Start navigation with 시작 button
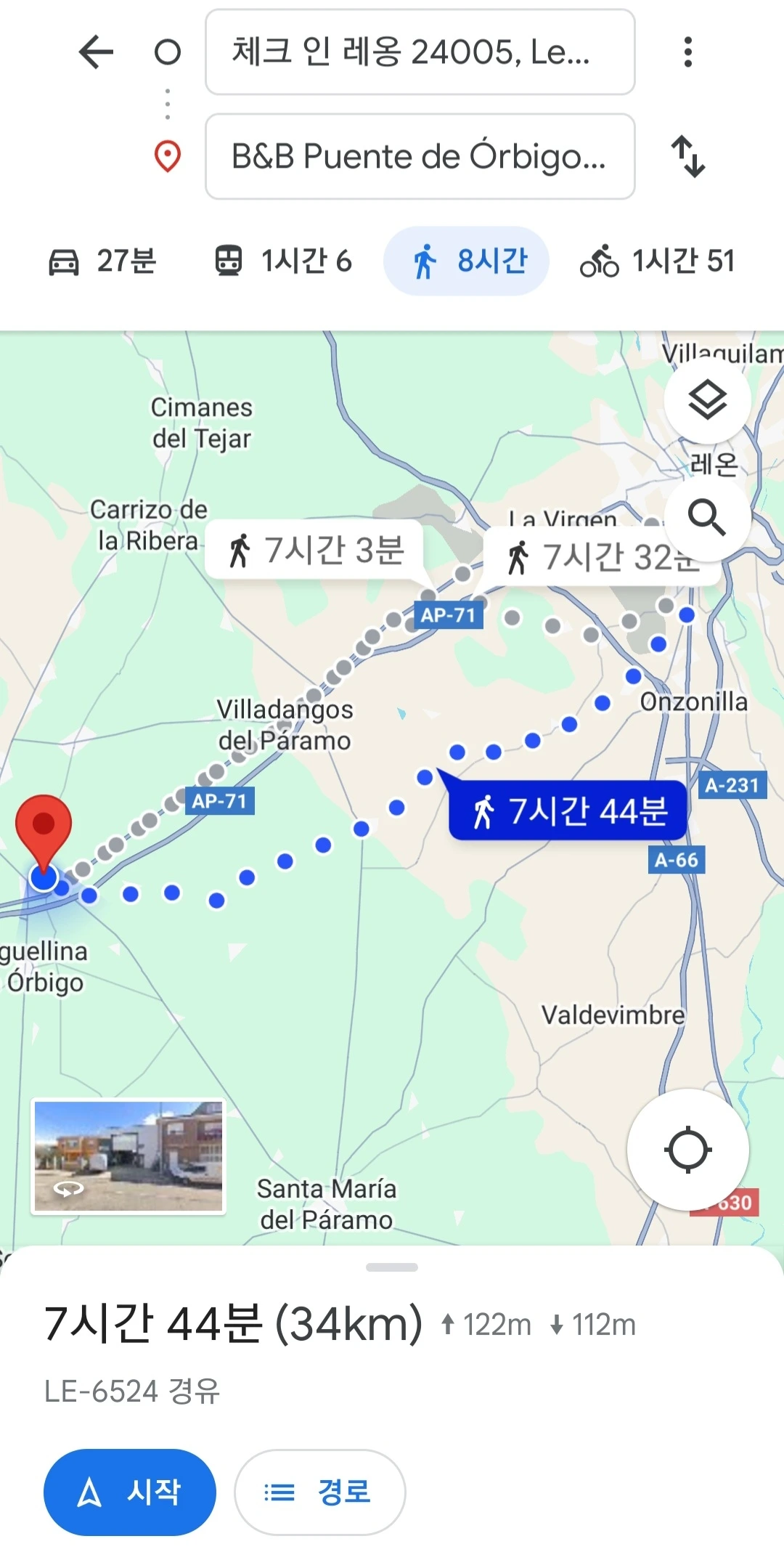Viewport: 784px width, 1560px height. click(130, 1492)
